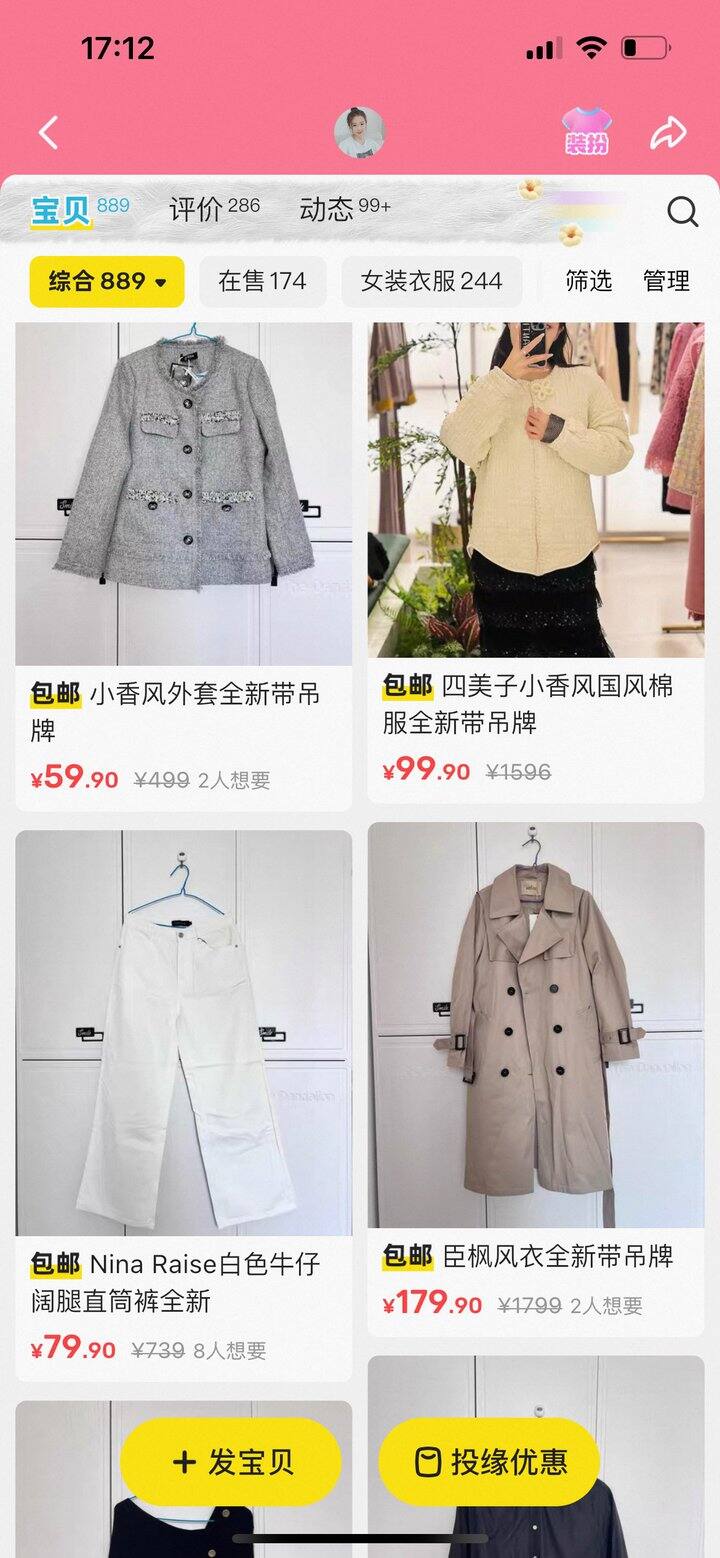Open the 投缘优惠 button
The image size is (720, 1558).
489,1462
